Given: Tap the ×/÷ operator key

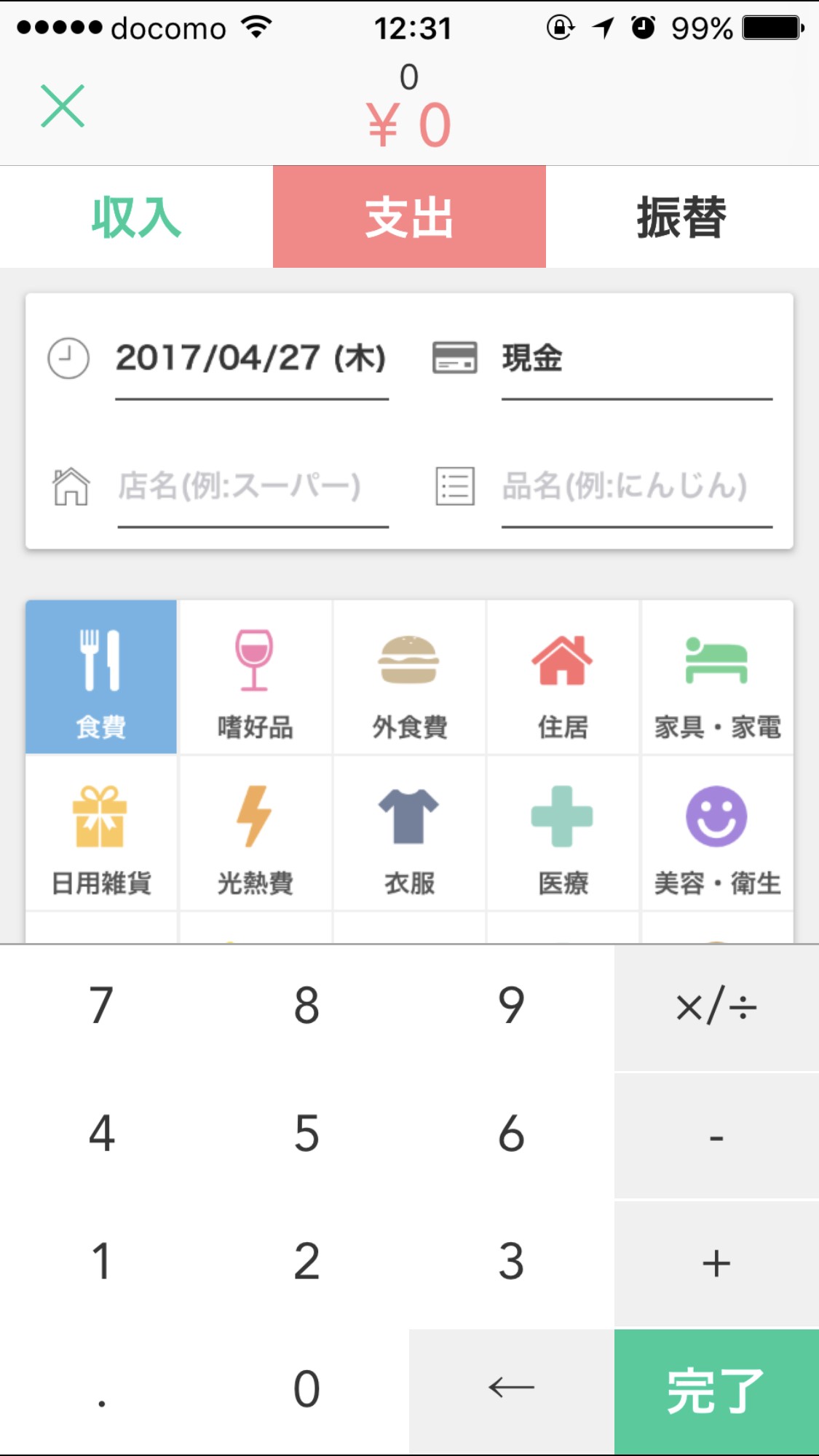Looking at the screenshot, I should pos(716,1007).
